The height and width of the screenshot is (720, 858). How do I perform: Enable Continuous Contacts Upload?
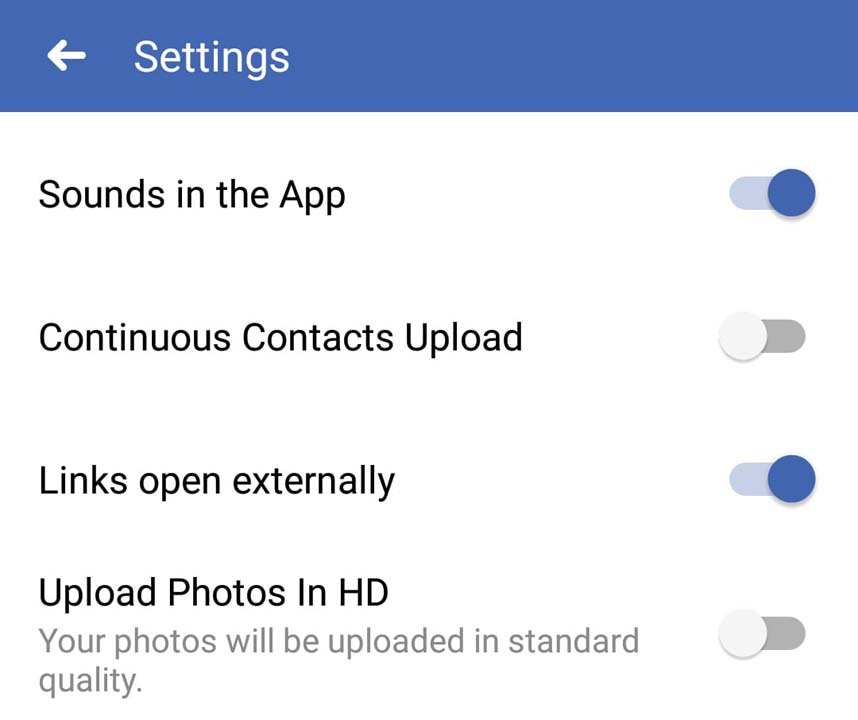pyautogui.click(x=762, y=337)
